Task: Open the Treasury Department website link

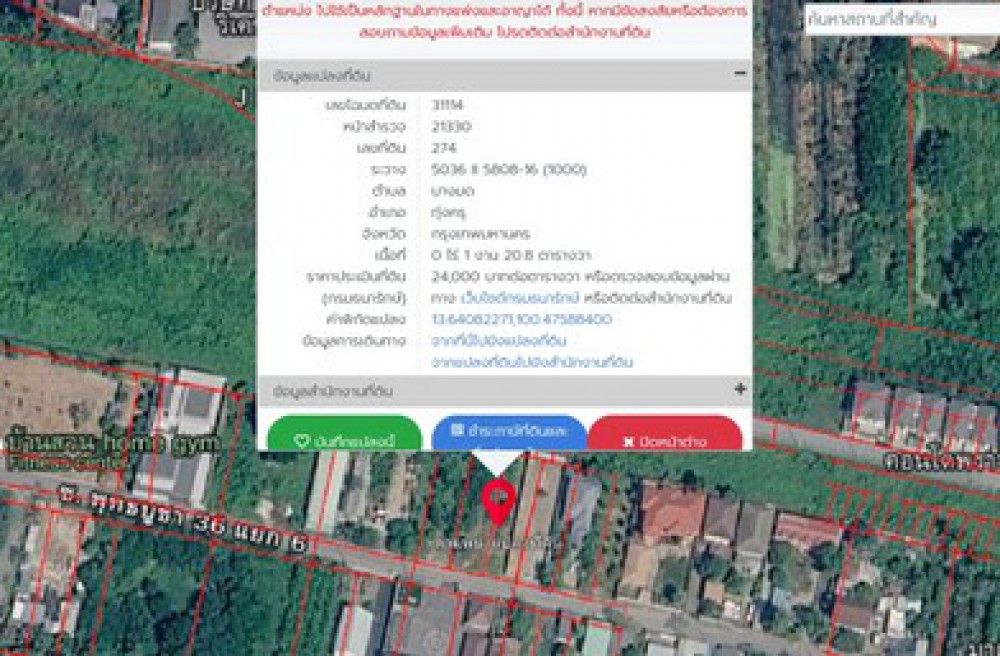Action: click(x=515, y=298)
